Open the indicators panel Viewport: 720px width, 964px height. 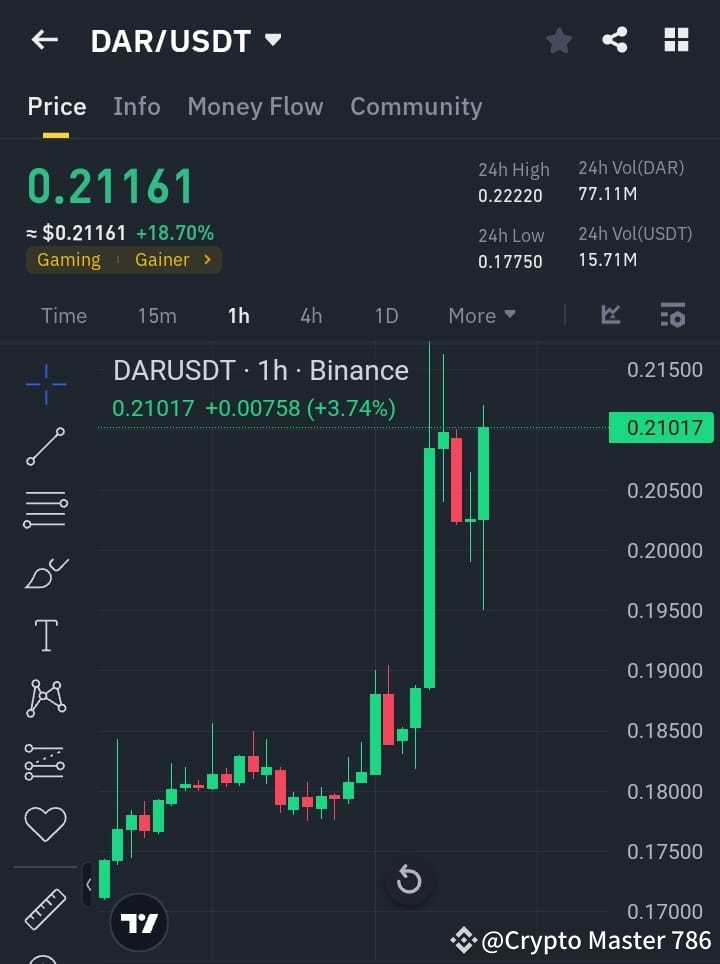[x=610, y=314]
